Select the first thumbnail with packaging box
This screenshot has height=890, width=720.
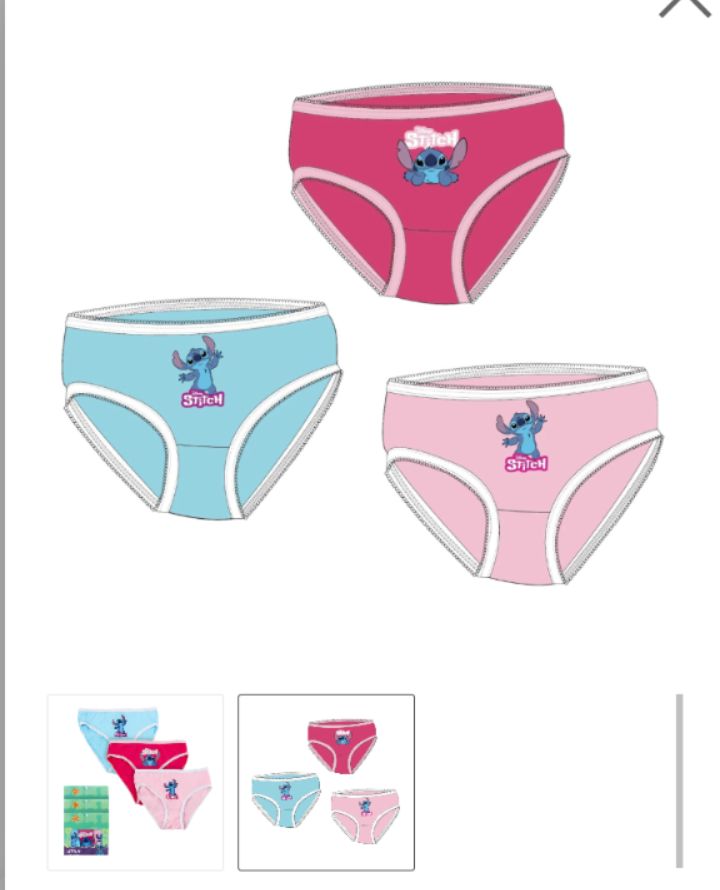(x=136, y=781)
